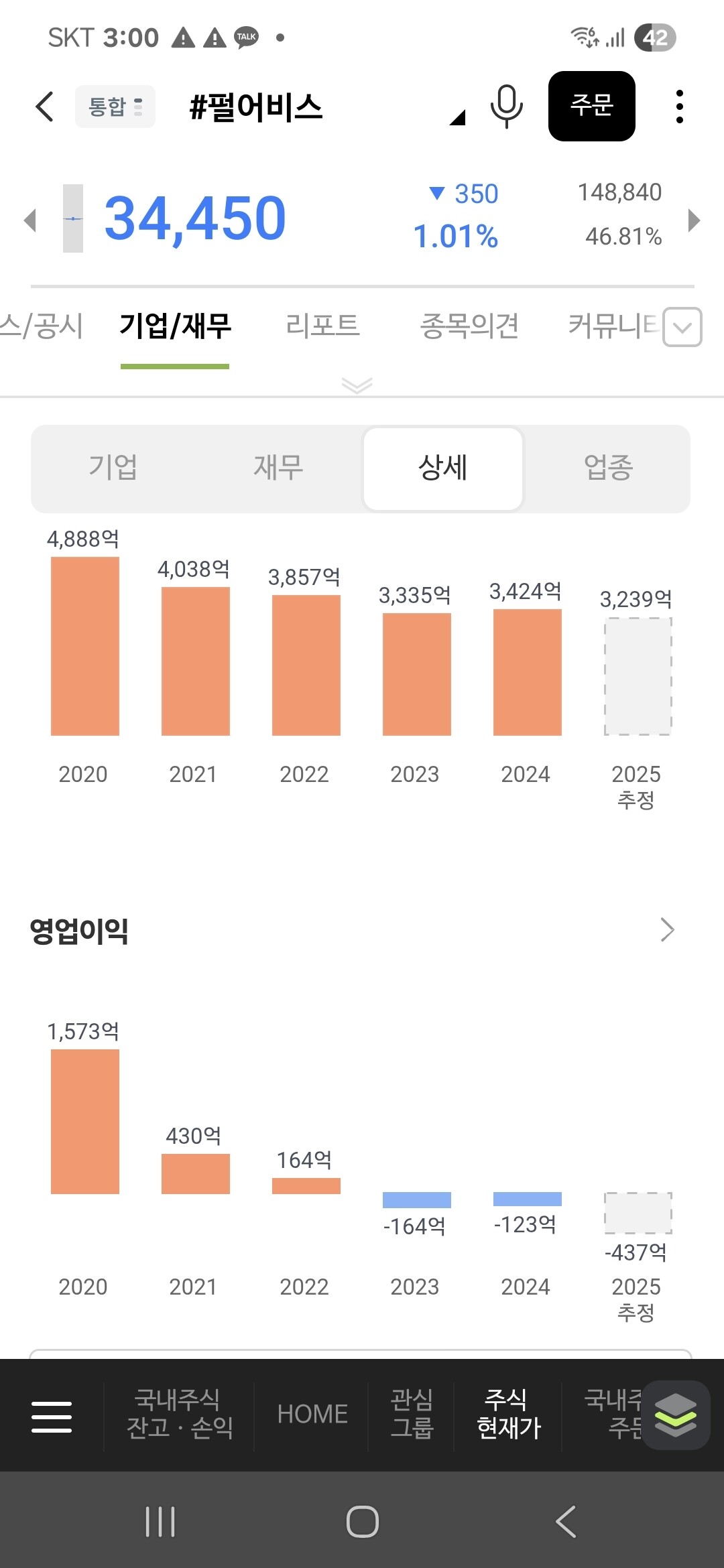Open 관심그룹 in bottom bar
This screenshot has width=724, height=1568.
tap(412, 1414)
